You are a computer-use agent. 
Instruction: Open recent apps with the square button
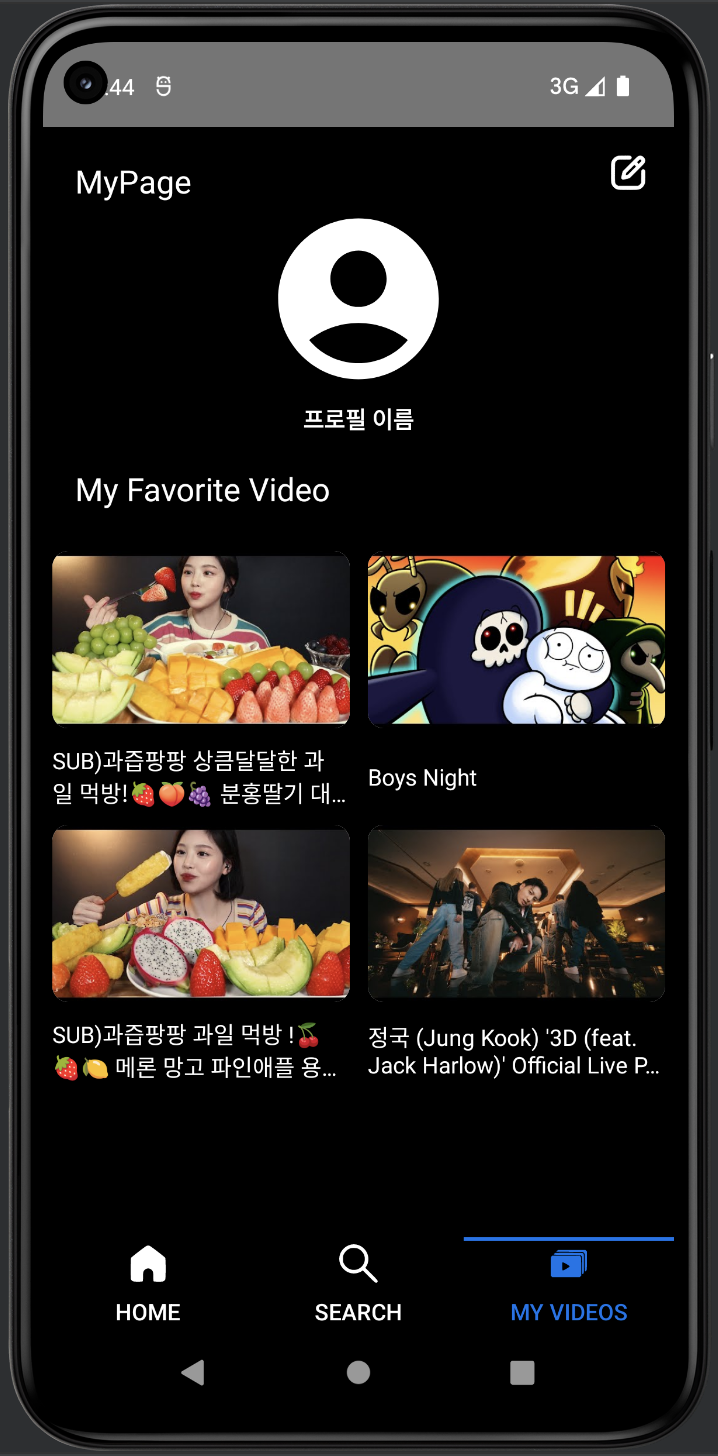tap(522, 1372)
